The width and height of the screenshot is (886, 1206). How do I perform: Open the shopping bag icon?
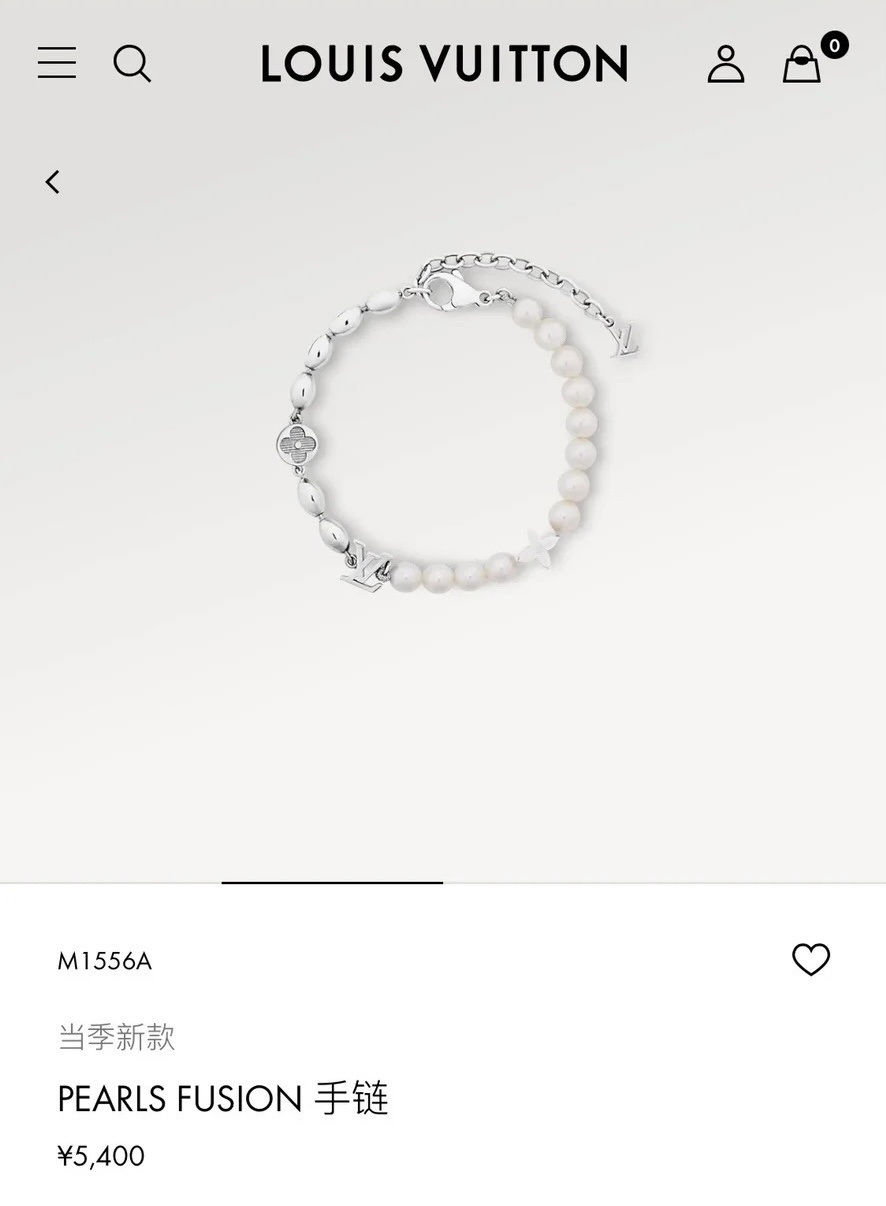pos(800,66)
